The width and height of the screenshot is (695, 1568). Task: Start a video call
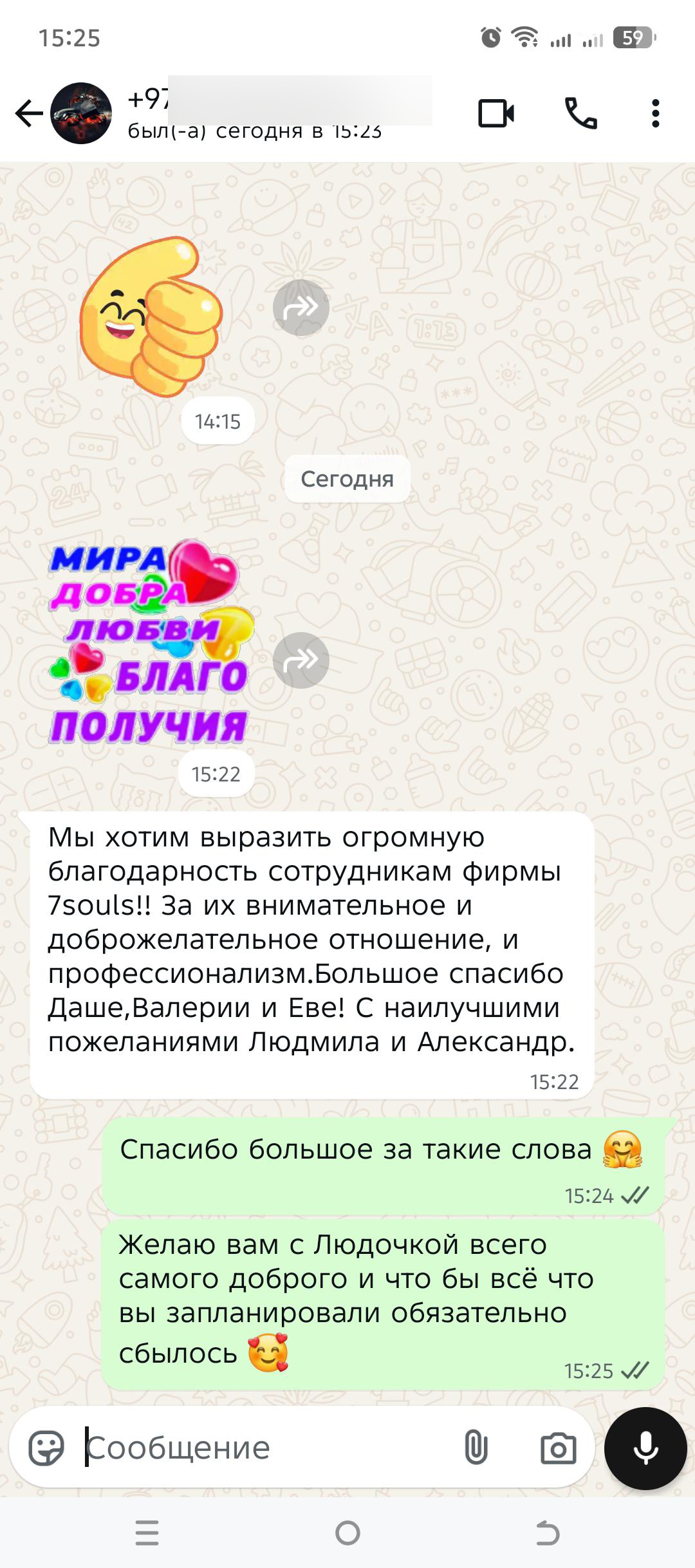tap(496, 114)
